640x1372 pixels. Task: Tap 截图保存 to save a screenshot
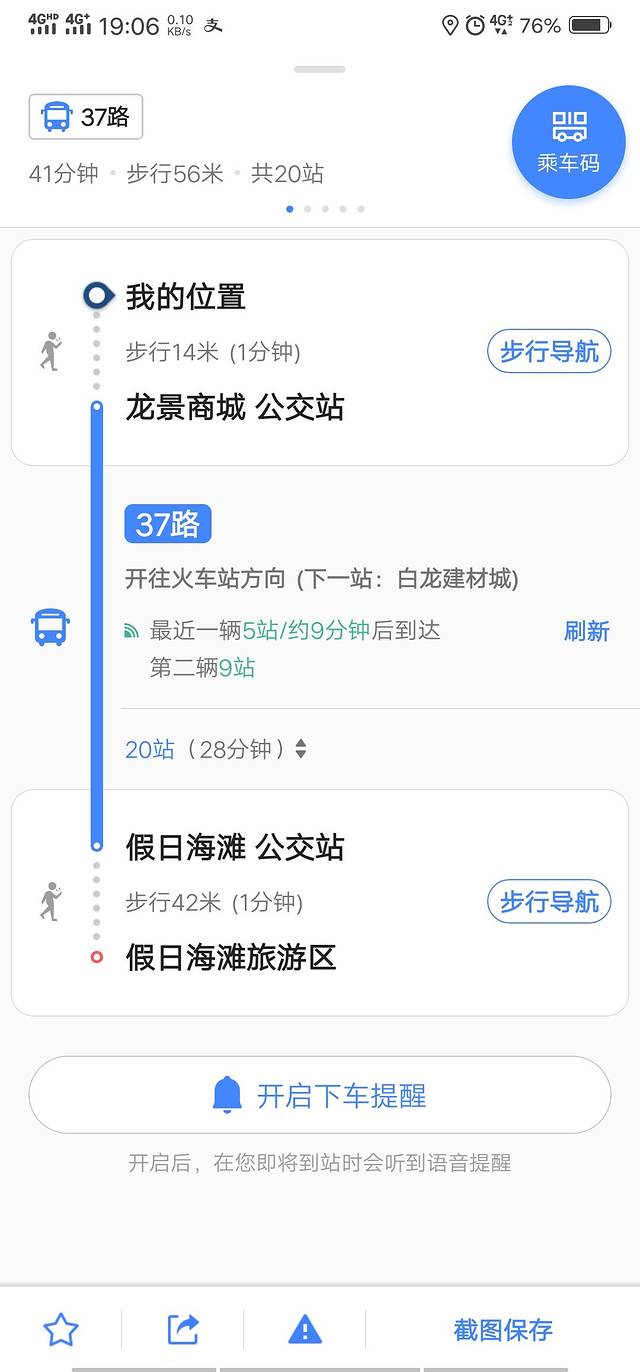[x=503, y=1330]
